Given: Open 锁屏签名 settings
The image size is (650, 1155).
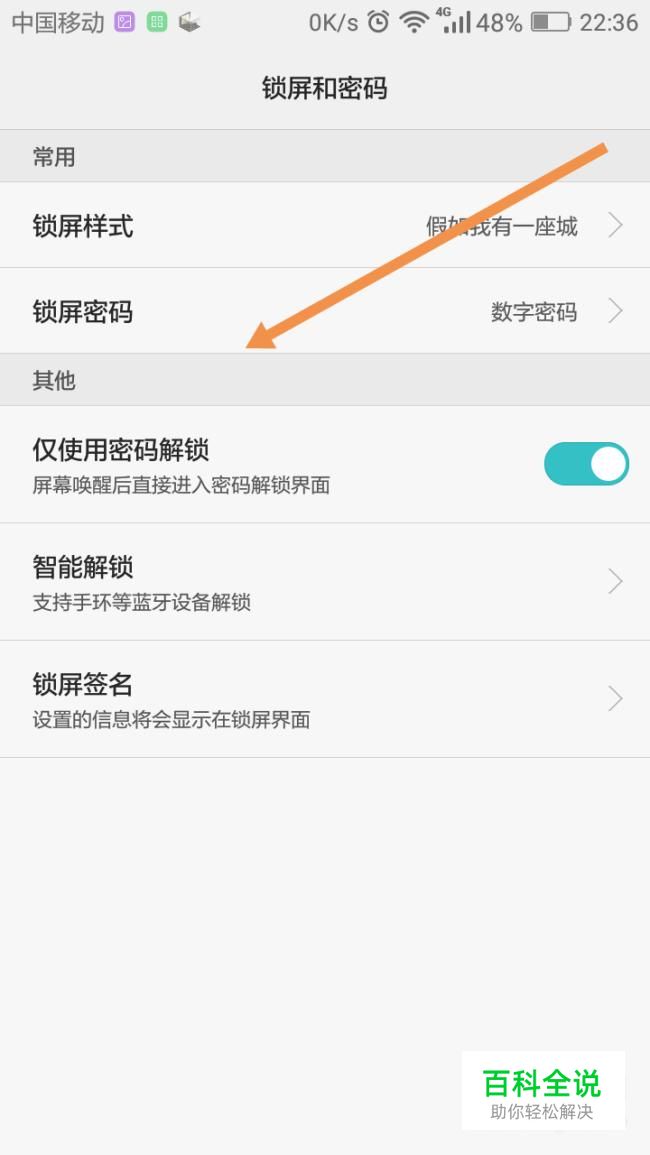Looking at the screenshot, I should [x=324, y=699].
